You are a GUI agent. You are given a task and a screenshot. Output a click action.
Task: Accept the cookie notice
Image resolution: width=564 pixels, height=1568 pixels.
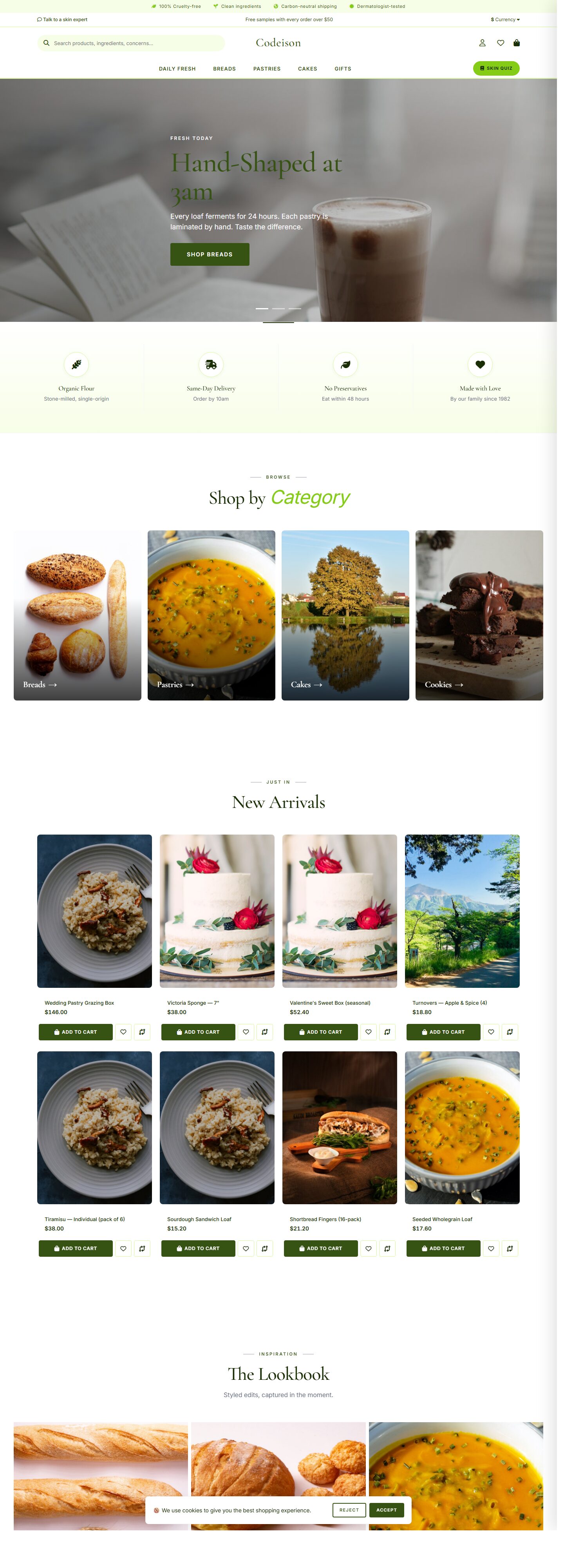tap(387, 1510)
